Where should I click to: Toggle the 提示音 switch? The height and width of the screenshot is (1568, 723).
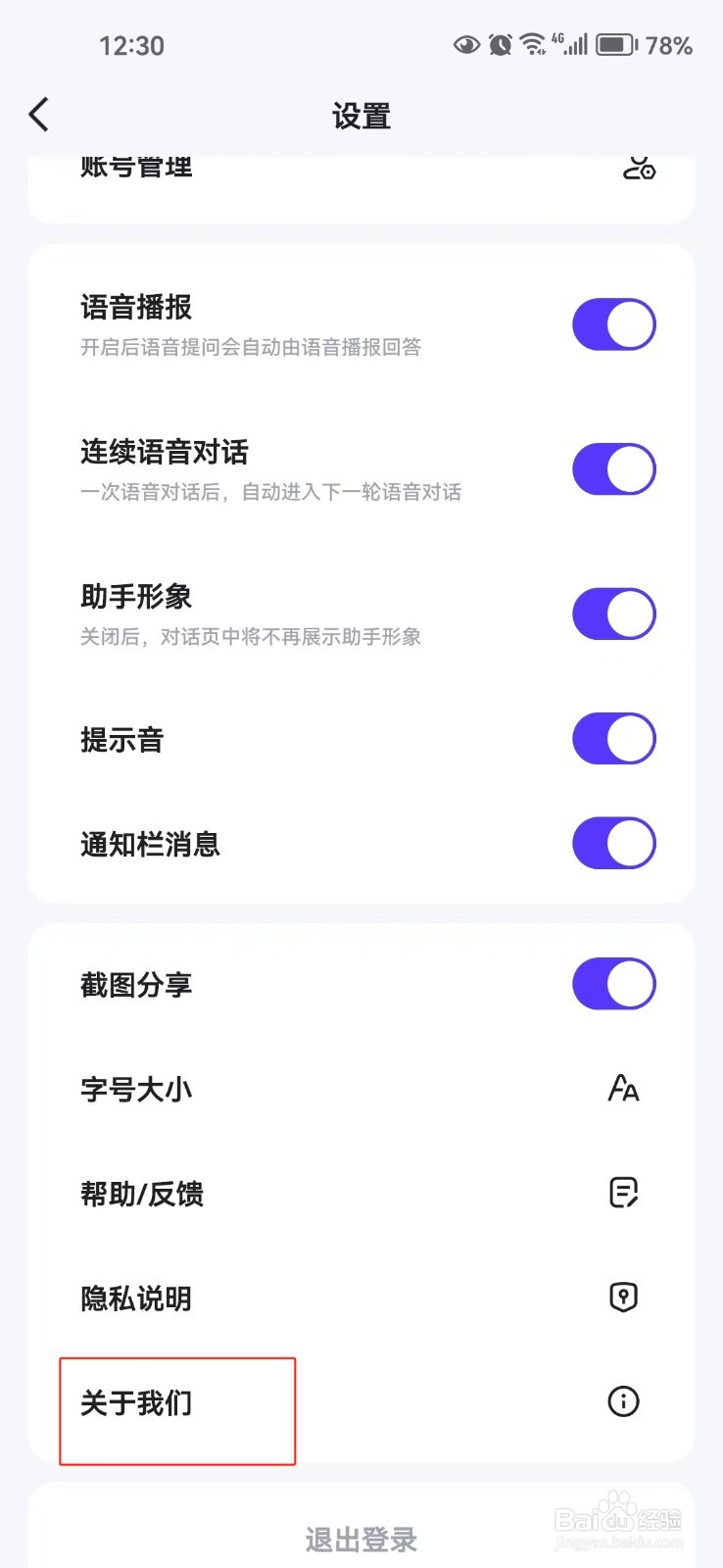614,739
